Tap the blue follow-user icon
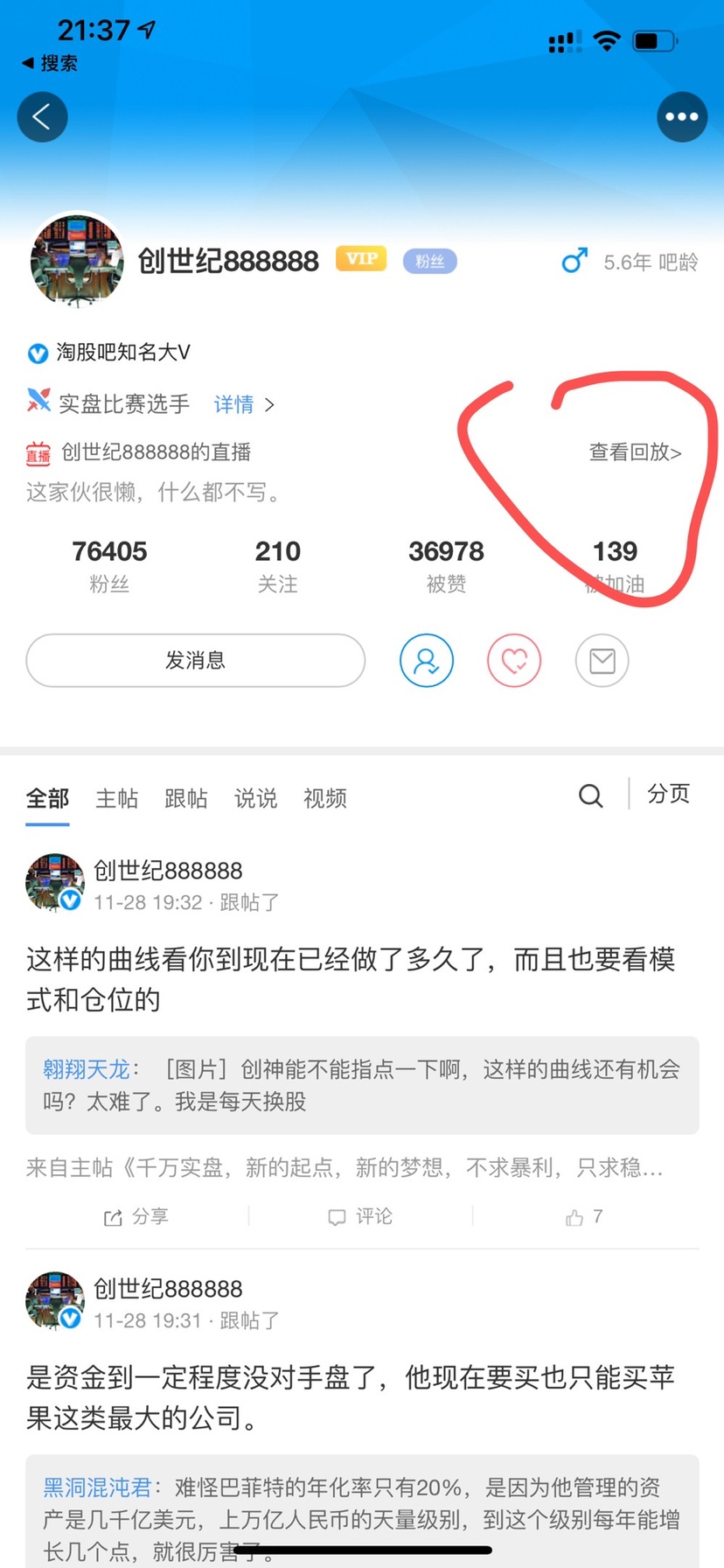724x1568 pixels. [x=427, y=661]
